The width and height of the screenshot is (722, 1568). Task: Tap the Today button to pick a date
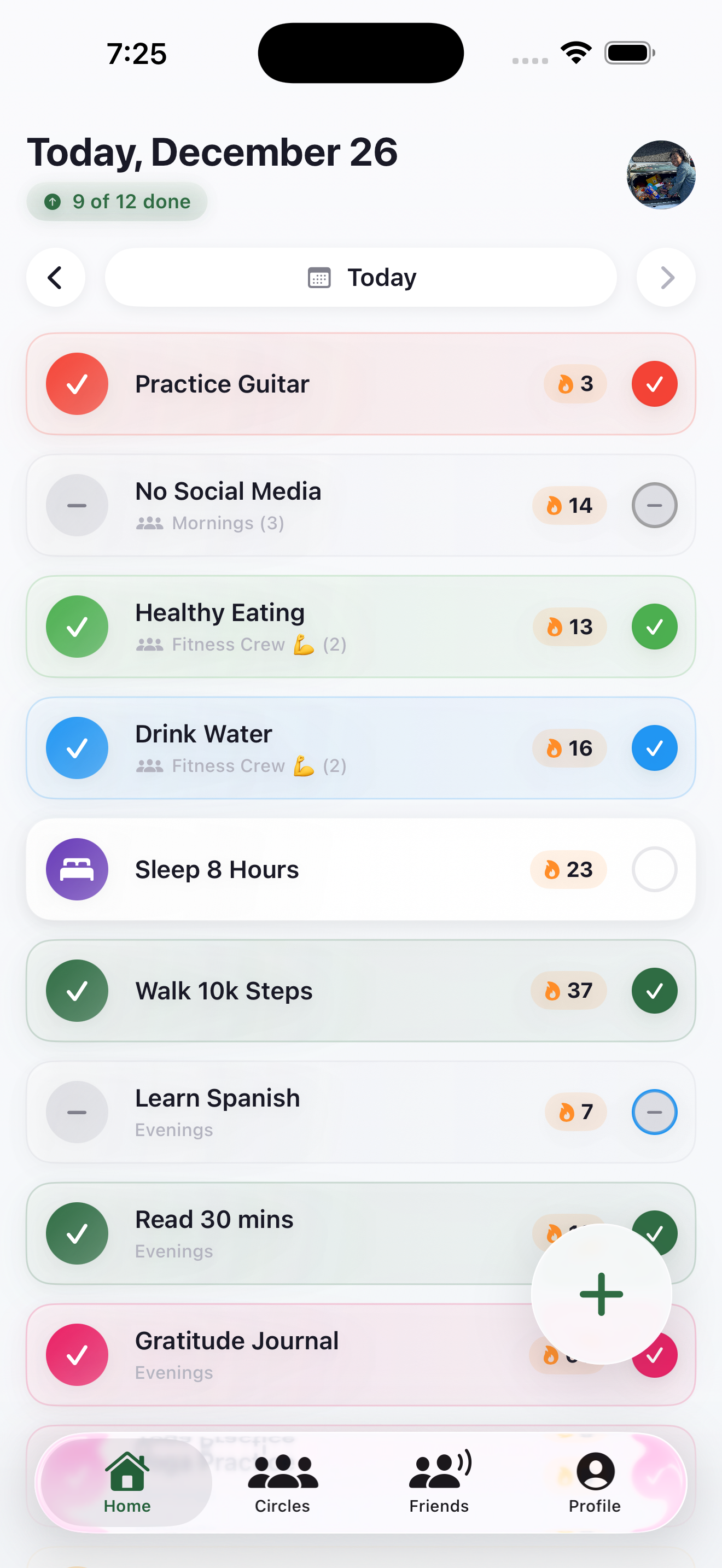pyautogui.click(x=361, y=277)
